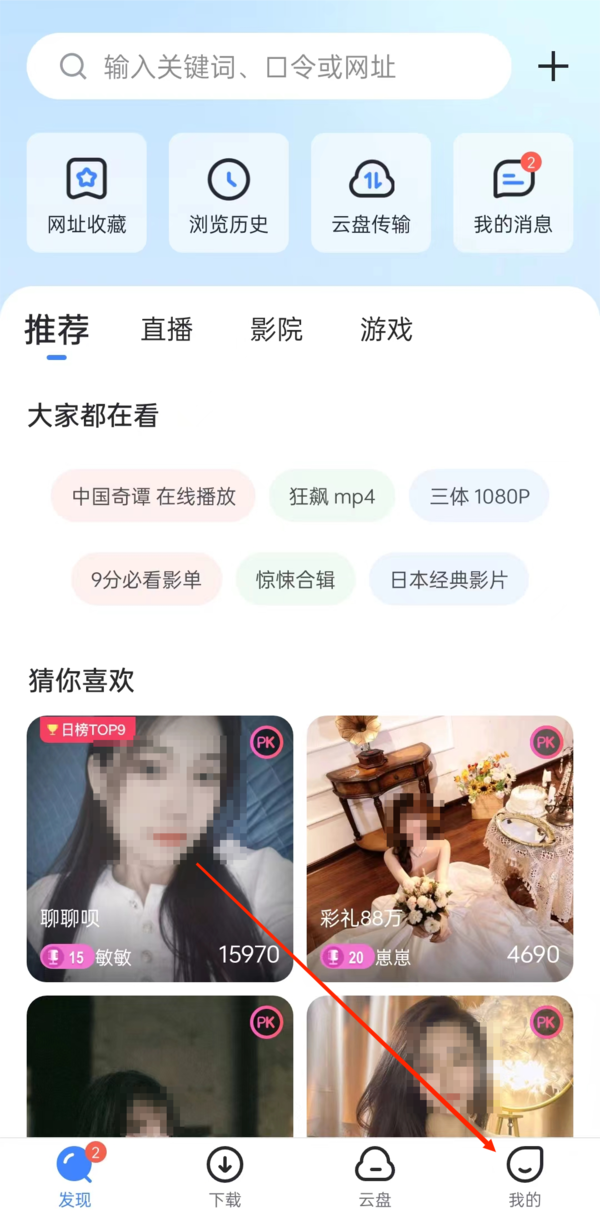Viewport: 600px width, 1220px height.
Task: Switch to the 影院 tab
Action: (x=277, y=330)
